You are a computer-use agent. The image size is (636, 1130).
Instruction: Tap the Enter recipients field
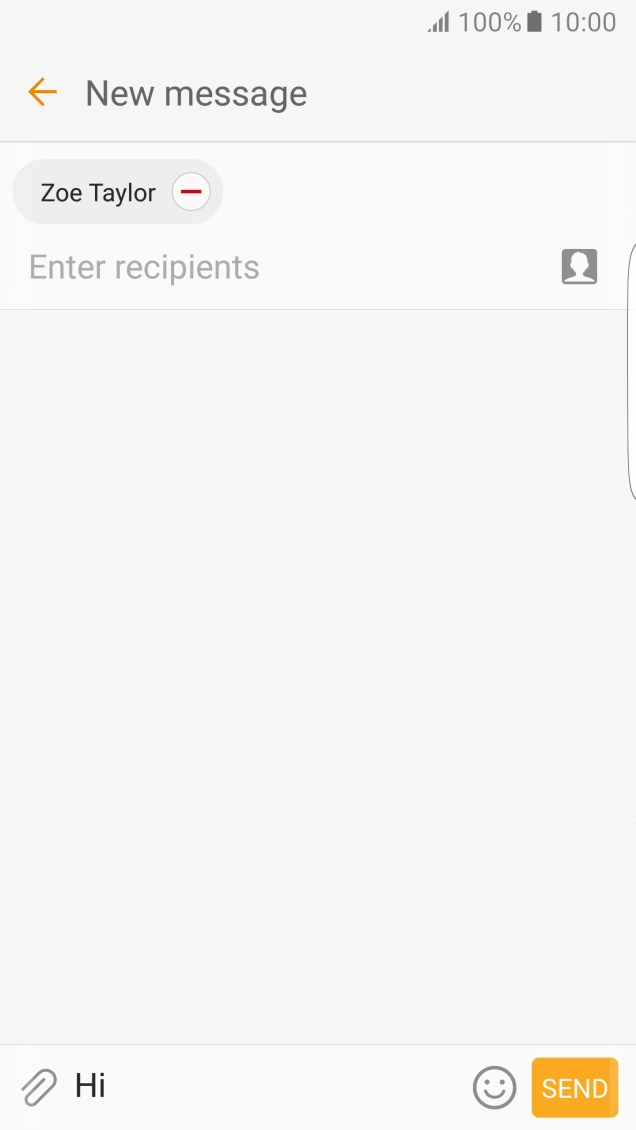point(280,268)
